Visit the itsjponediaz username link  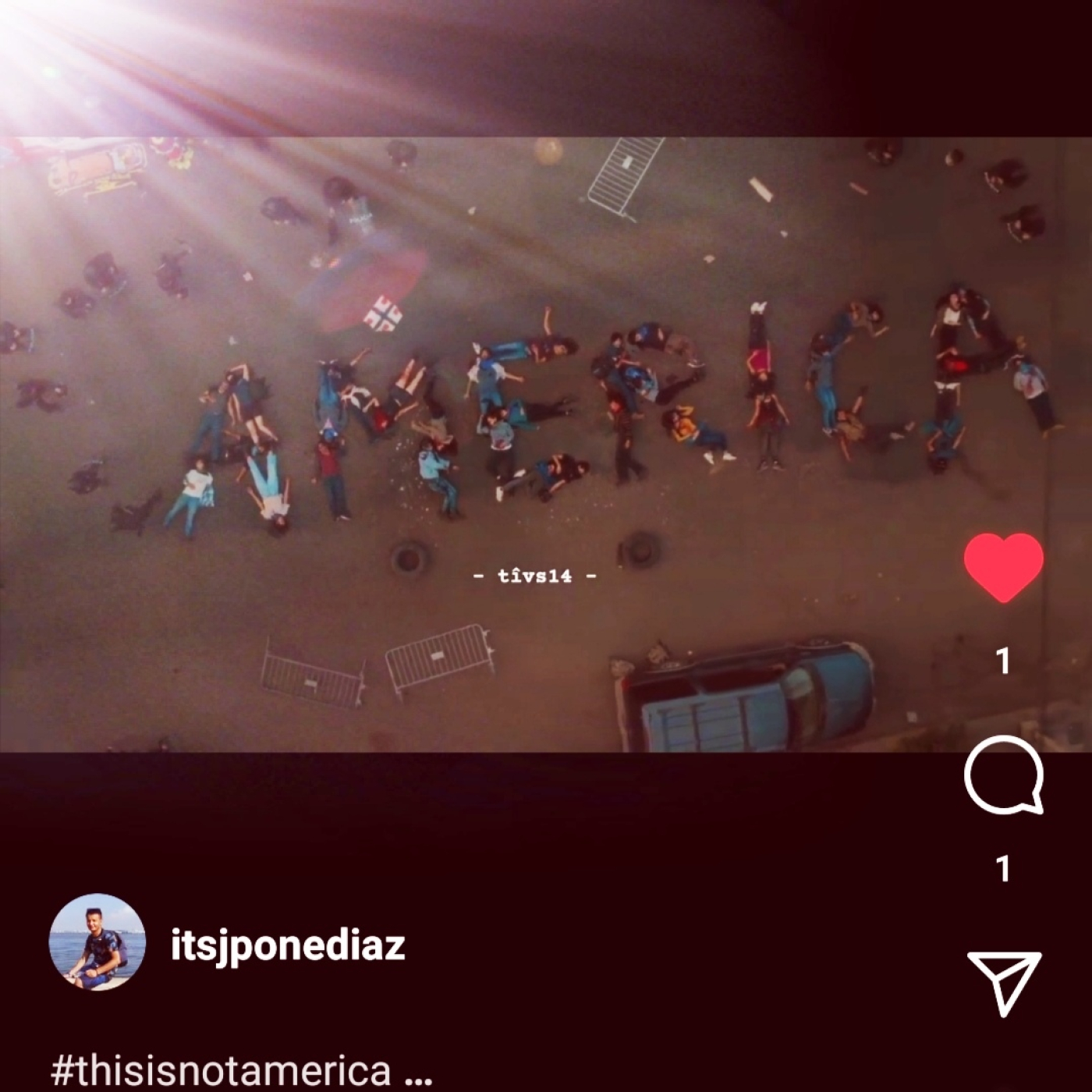[x=288, y=945]
